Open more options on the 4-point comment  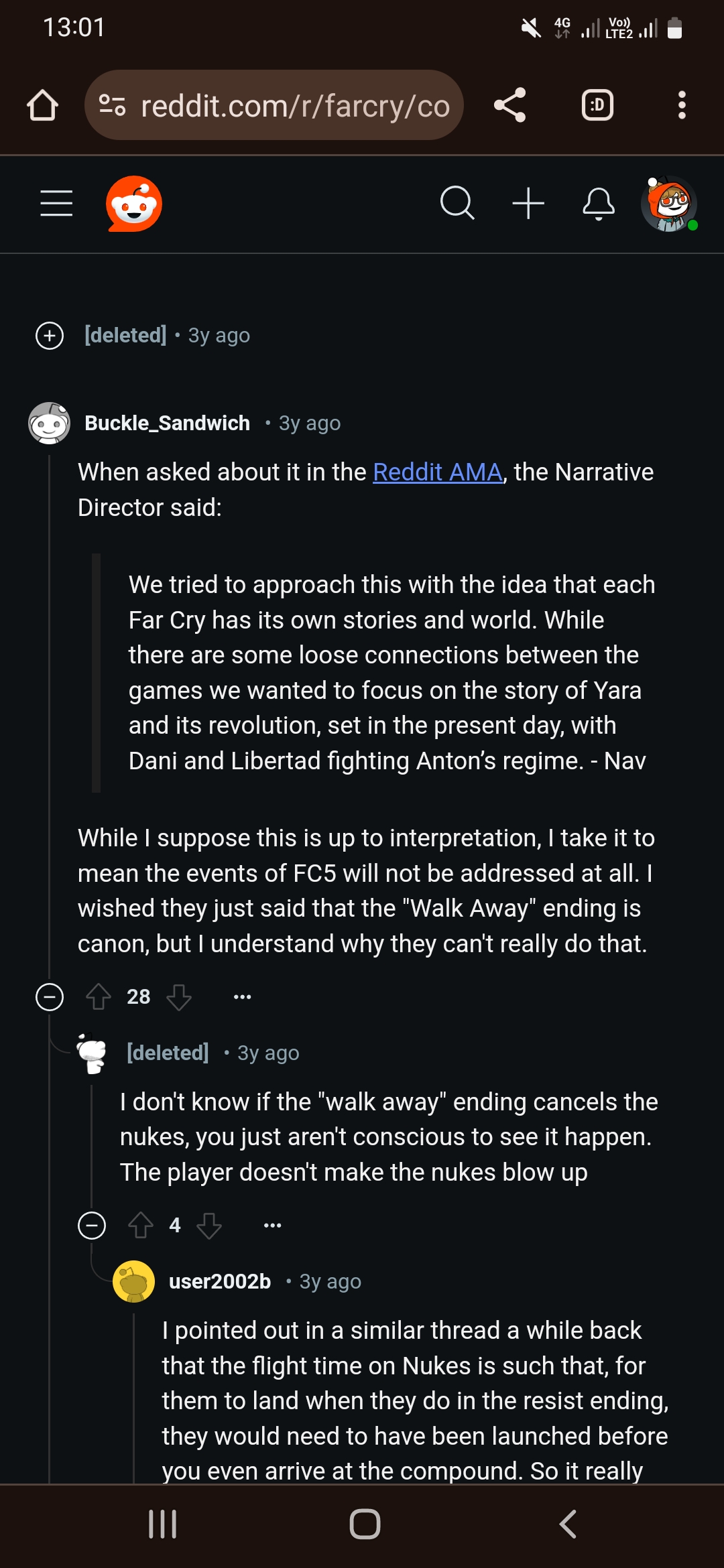coord(273,1226)
